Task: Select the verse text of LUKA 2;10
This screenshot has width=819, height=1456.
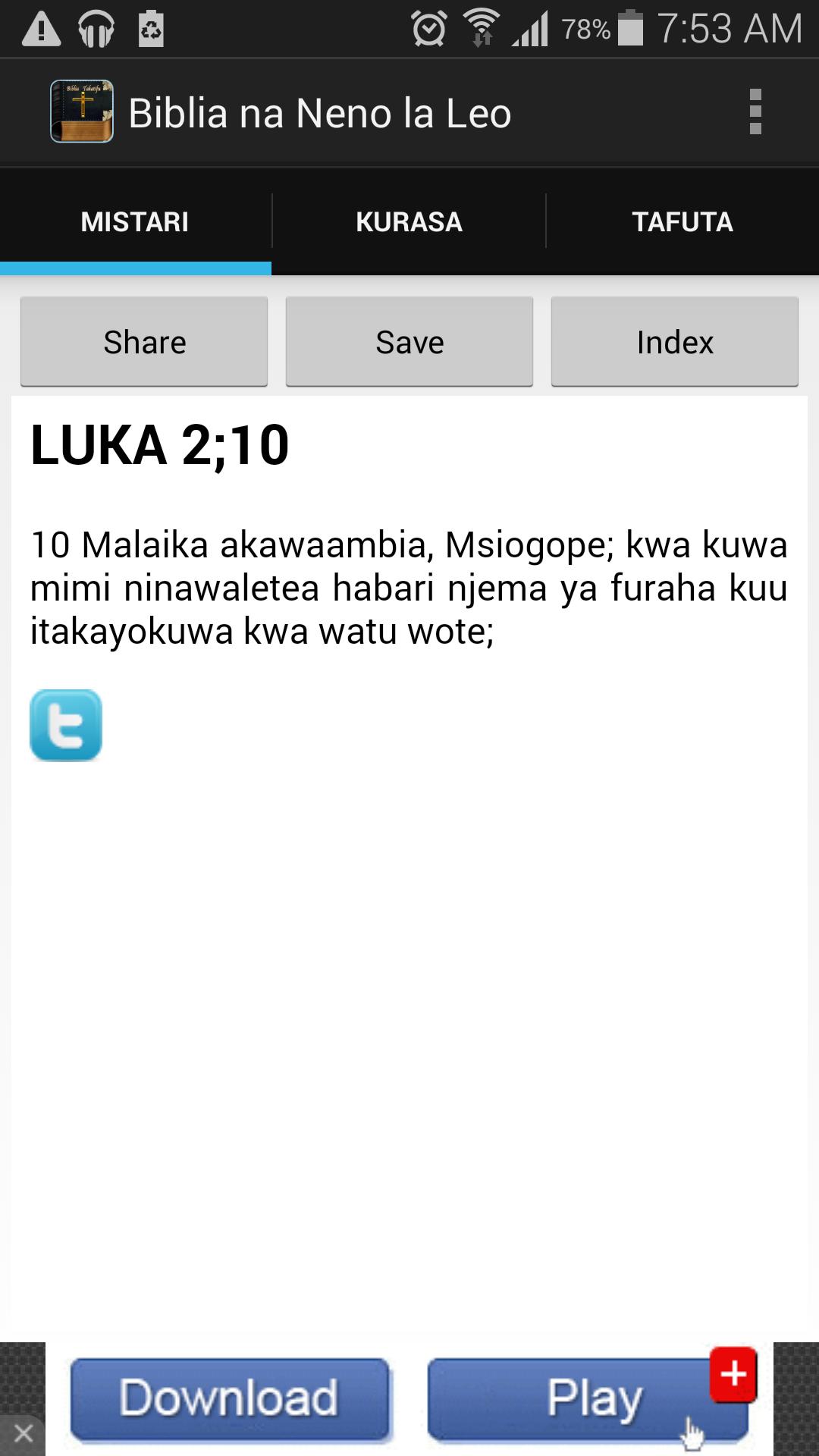Action: point(409,588)
